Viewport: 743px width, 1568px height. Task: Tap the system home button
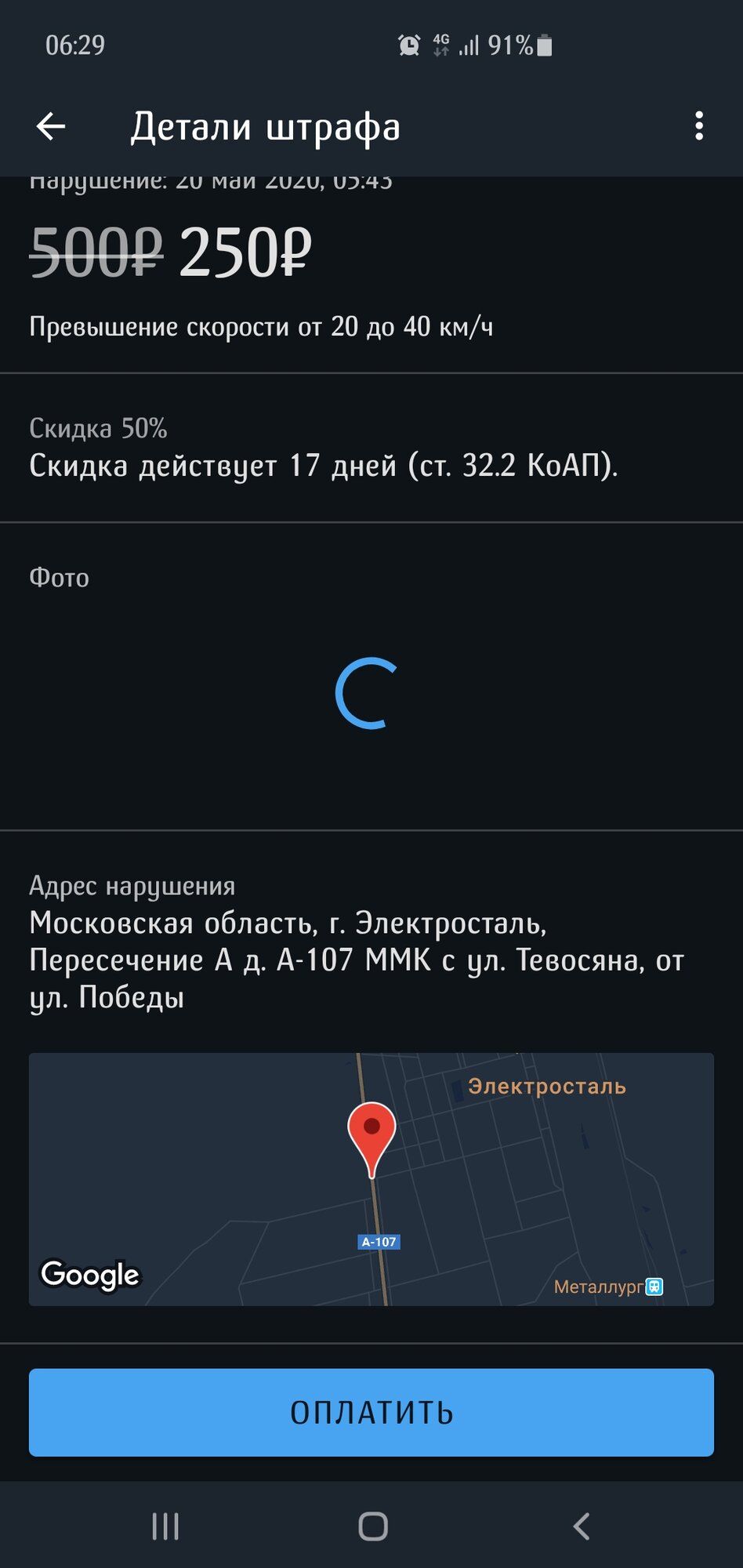pos(372,1526)
